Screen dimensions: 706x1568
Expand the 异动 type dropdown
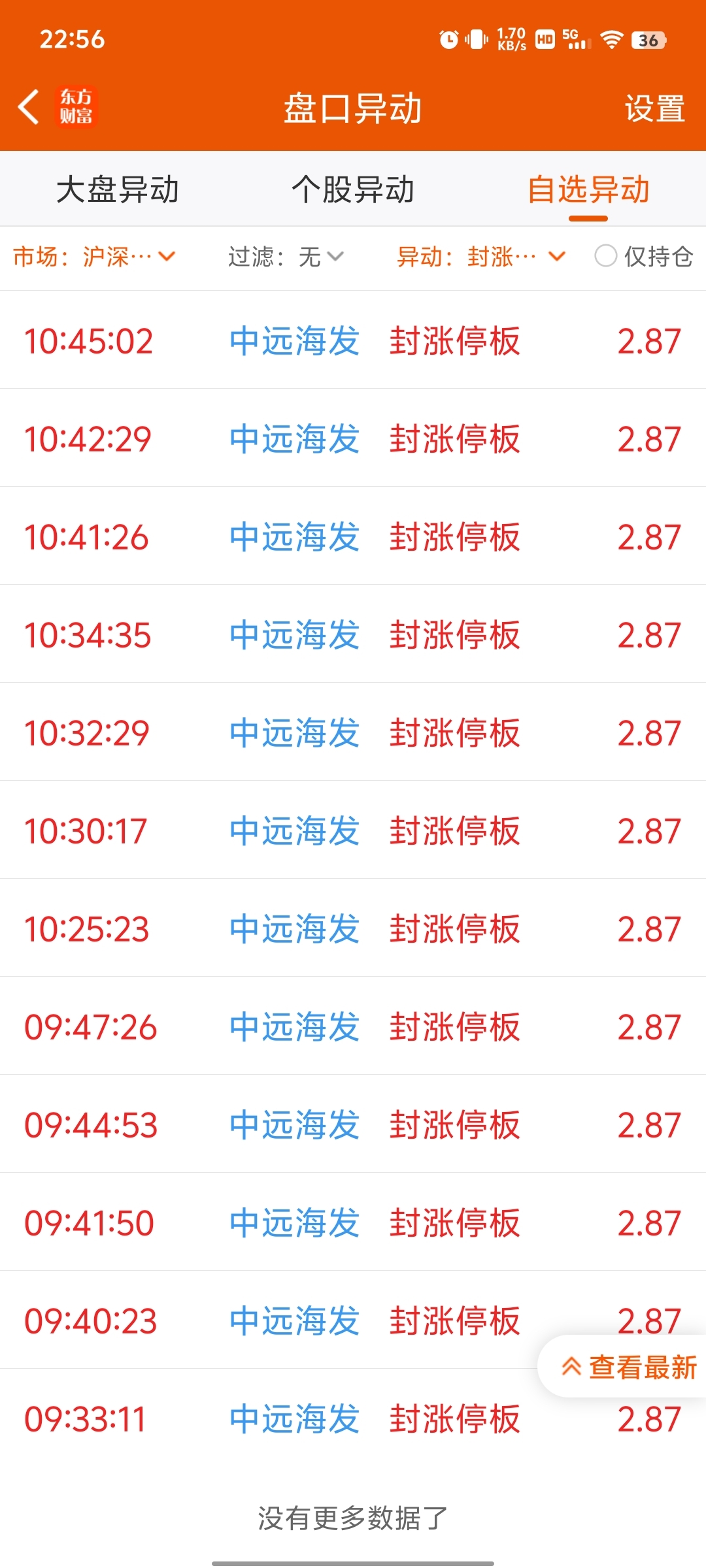pyautogui.click(x=482, y=257)
